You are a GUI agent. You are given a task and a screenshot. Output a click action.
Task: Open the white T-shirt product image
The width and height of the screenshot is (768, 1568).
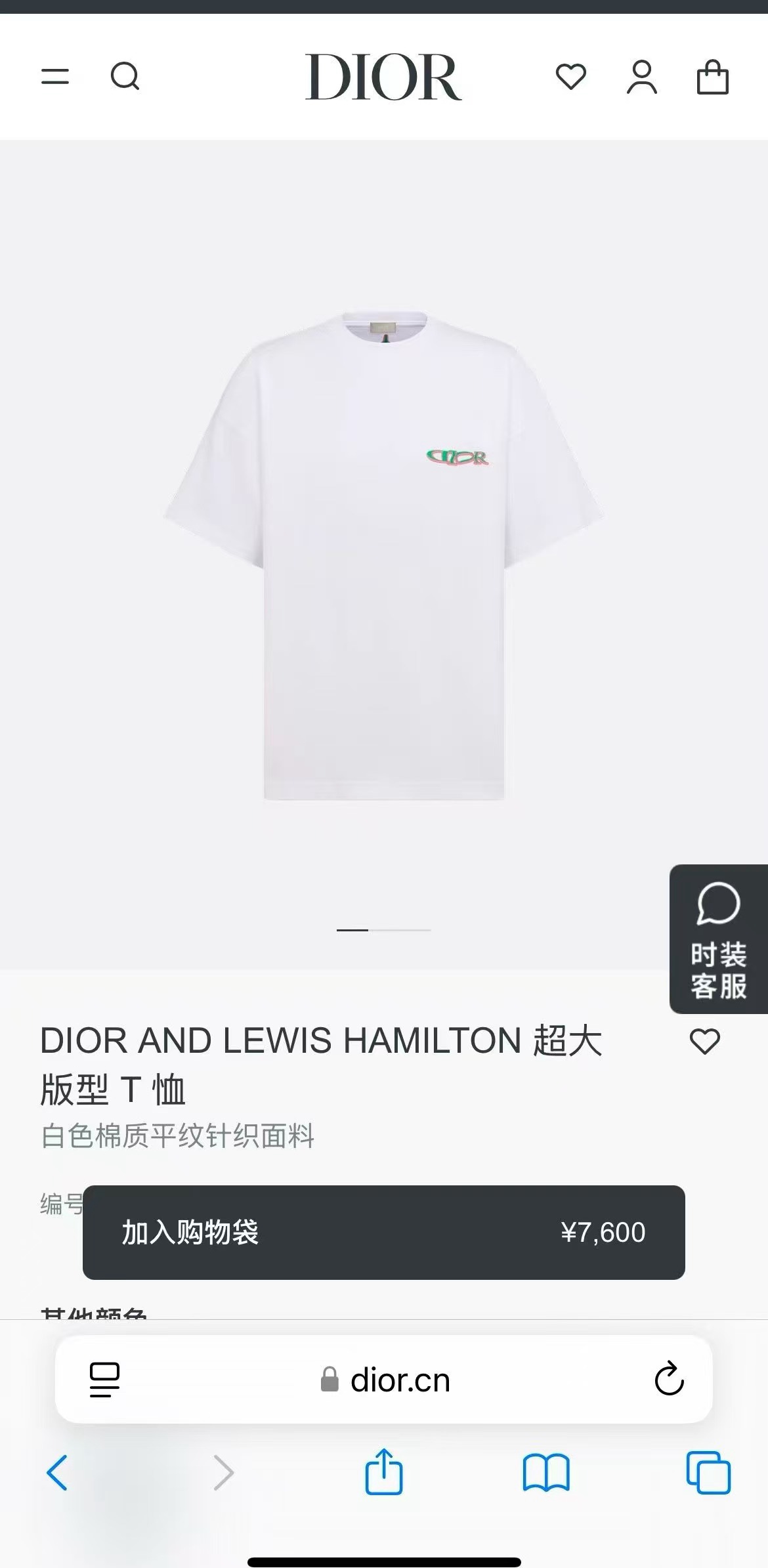[x=383, y=555]
